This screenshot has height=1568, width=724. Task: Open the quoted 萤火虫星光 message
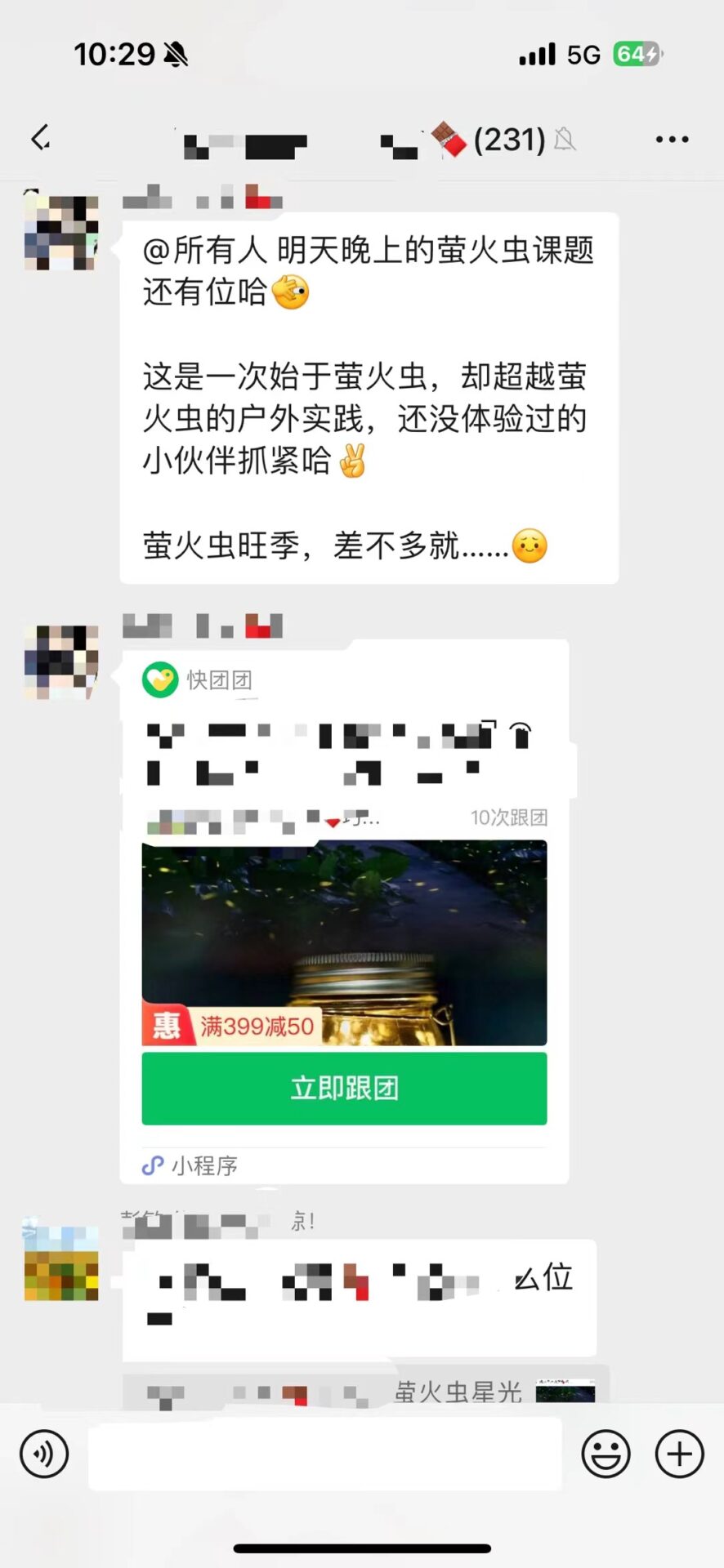coord(366,1391)
